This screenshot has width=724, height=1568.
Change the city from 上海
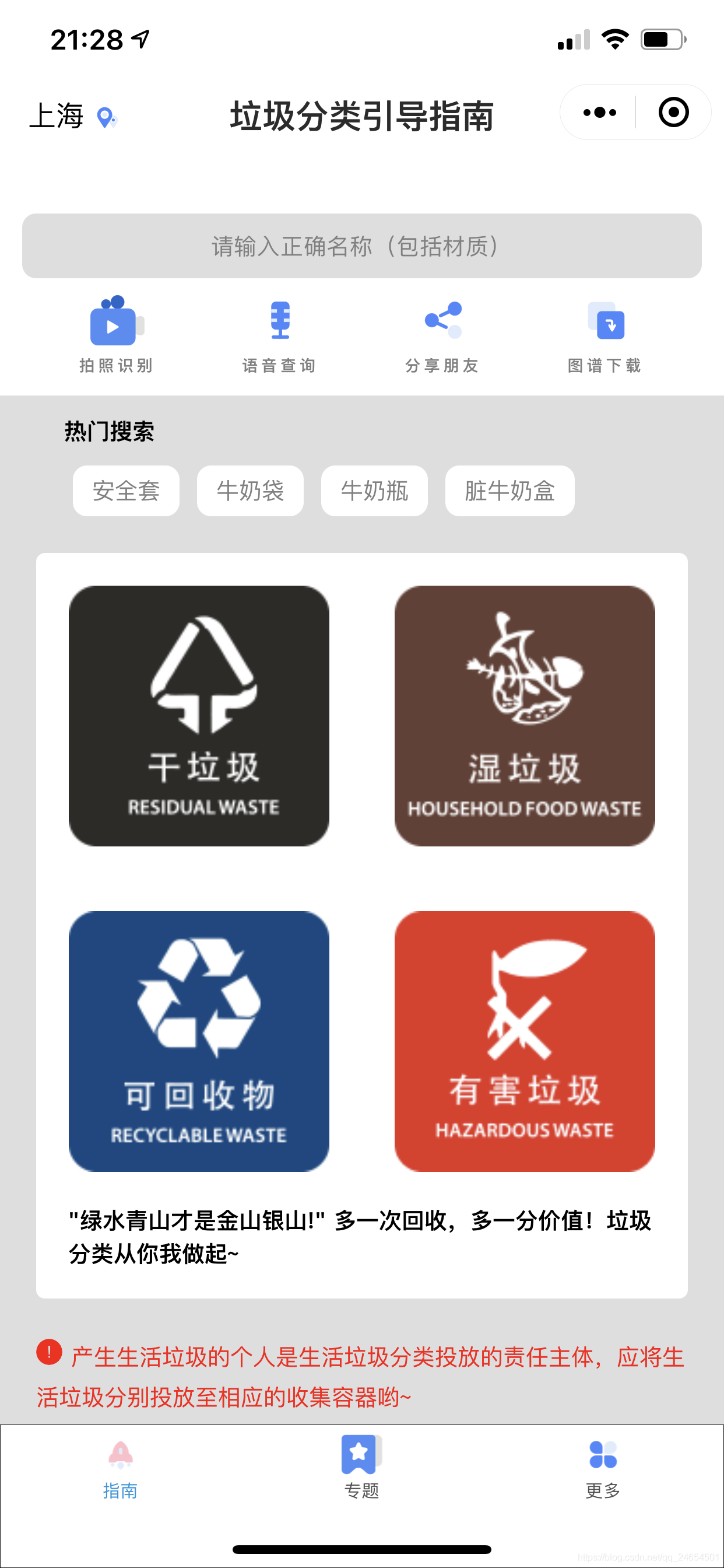tap(72, 116)
